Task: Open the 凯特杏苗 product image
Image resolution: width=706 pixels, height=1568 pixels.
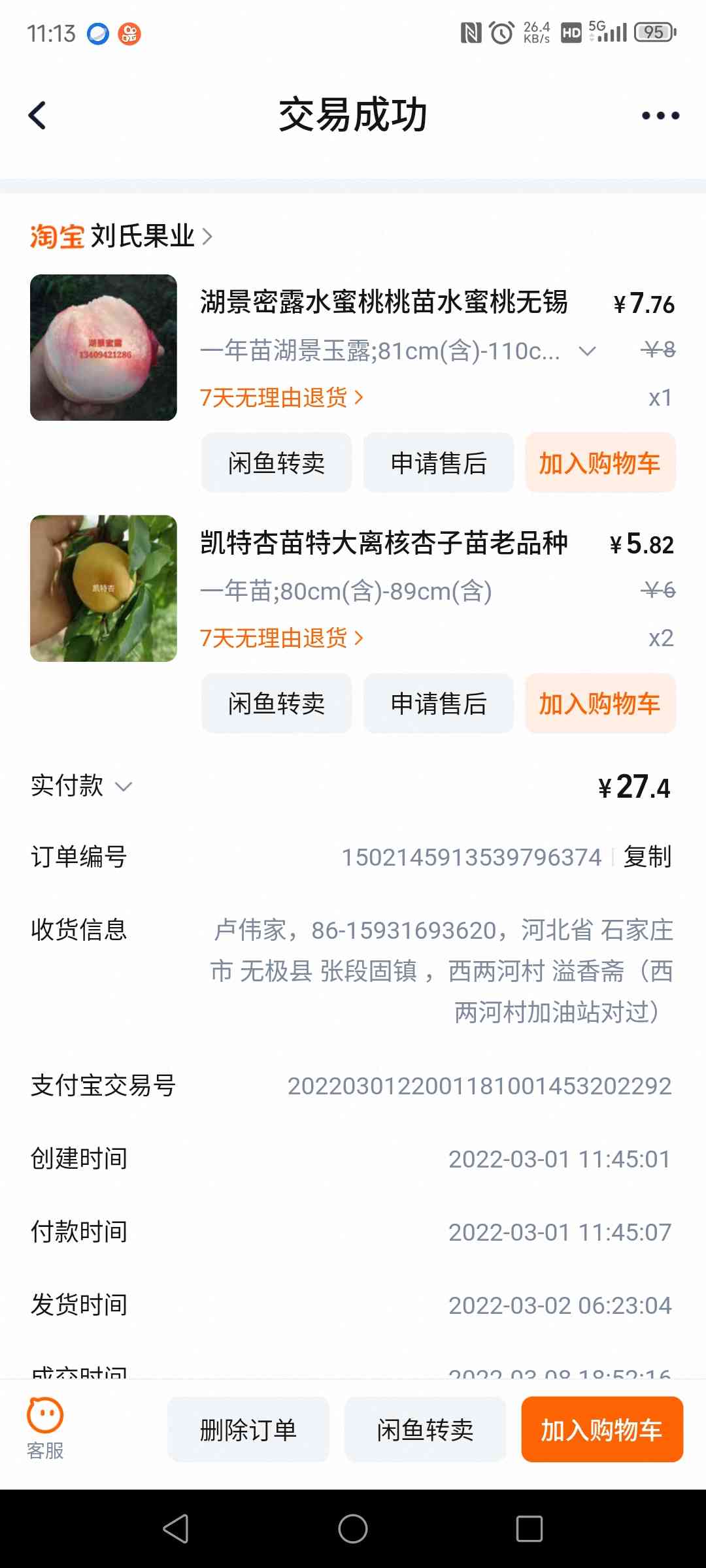Action: point(103,588)
